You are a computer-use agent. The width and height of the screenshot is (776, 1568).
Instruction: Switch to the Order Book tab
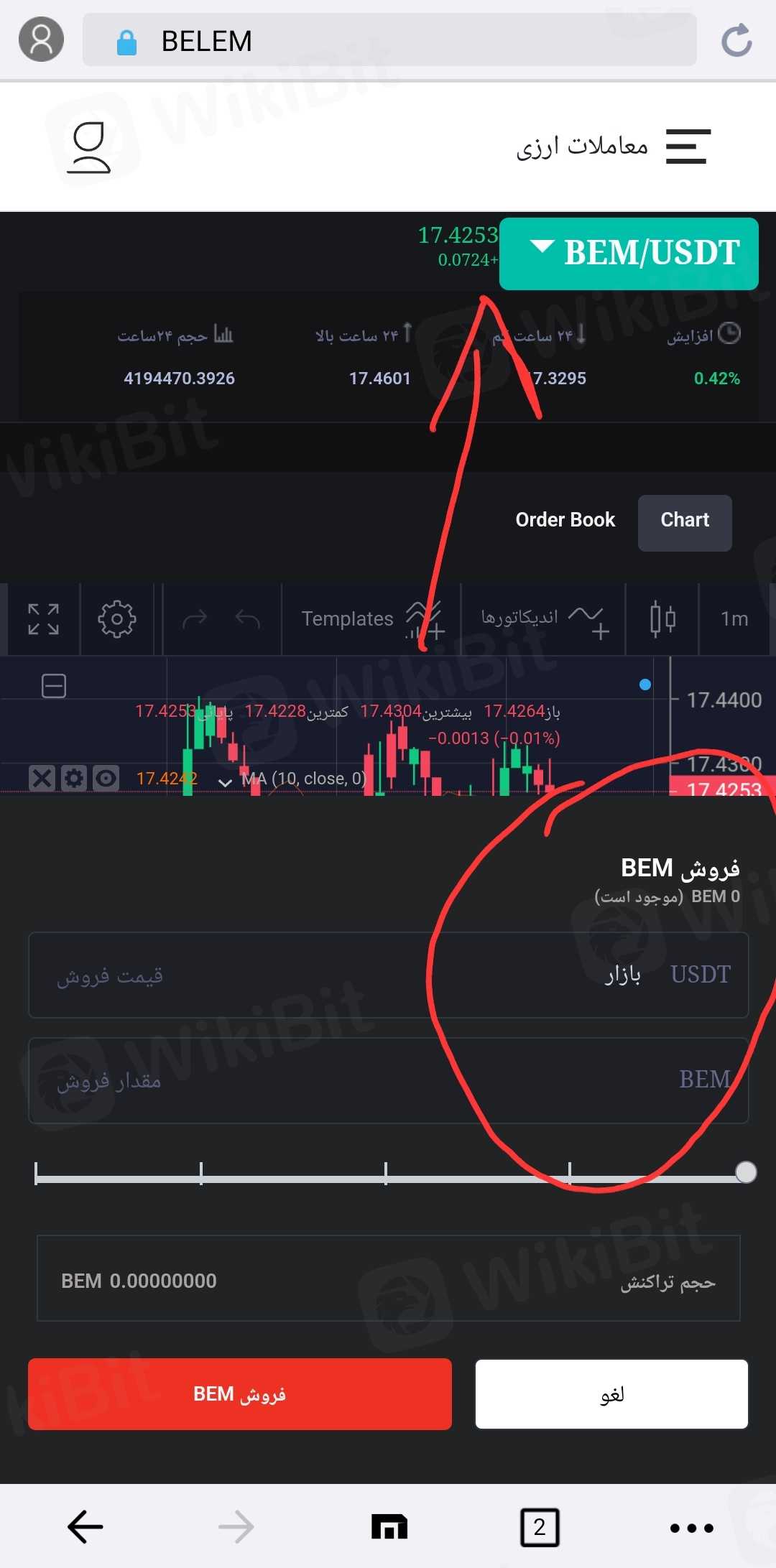[565, 520]
